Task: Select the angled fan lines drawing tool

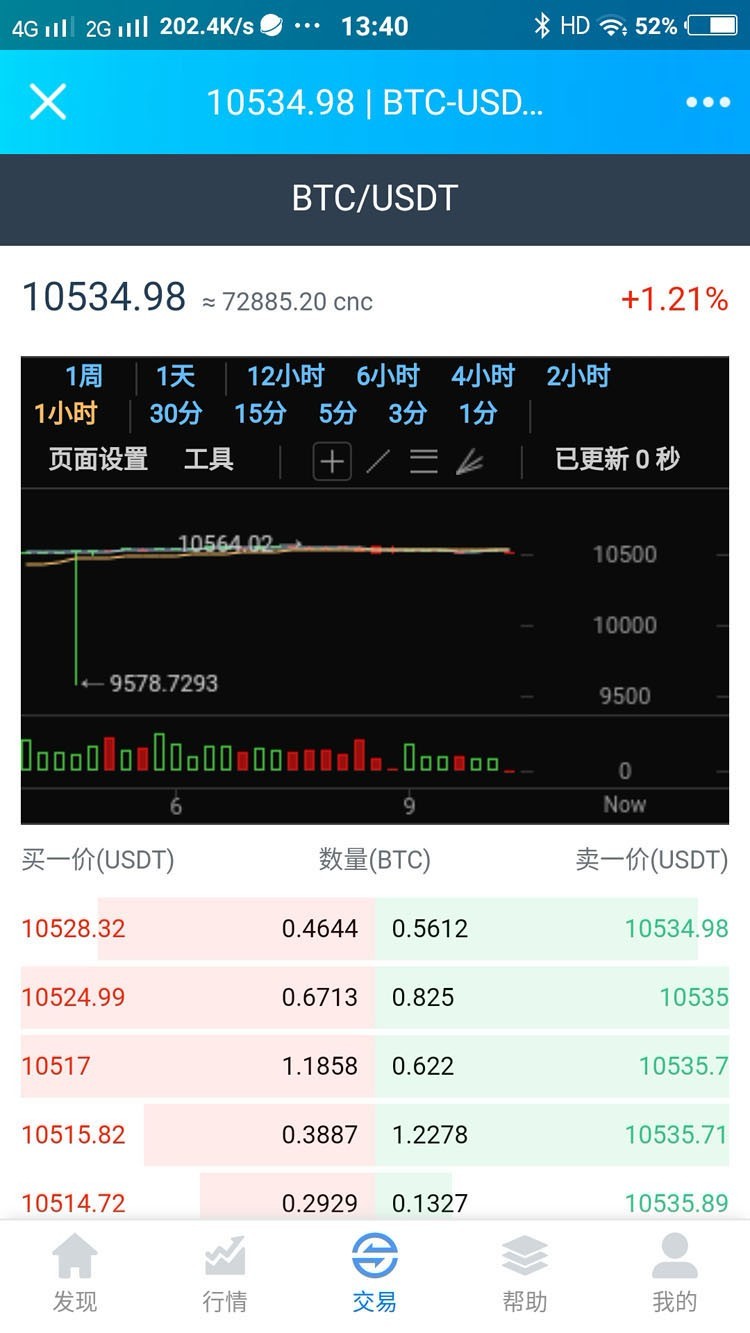Action: 468,462
